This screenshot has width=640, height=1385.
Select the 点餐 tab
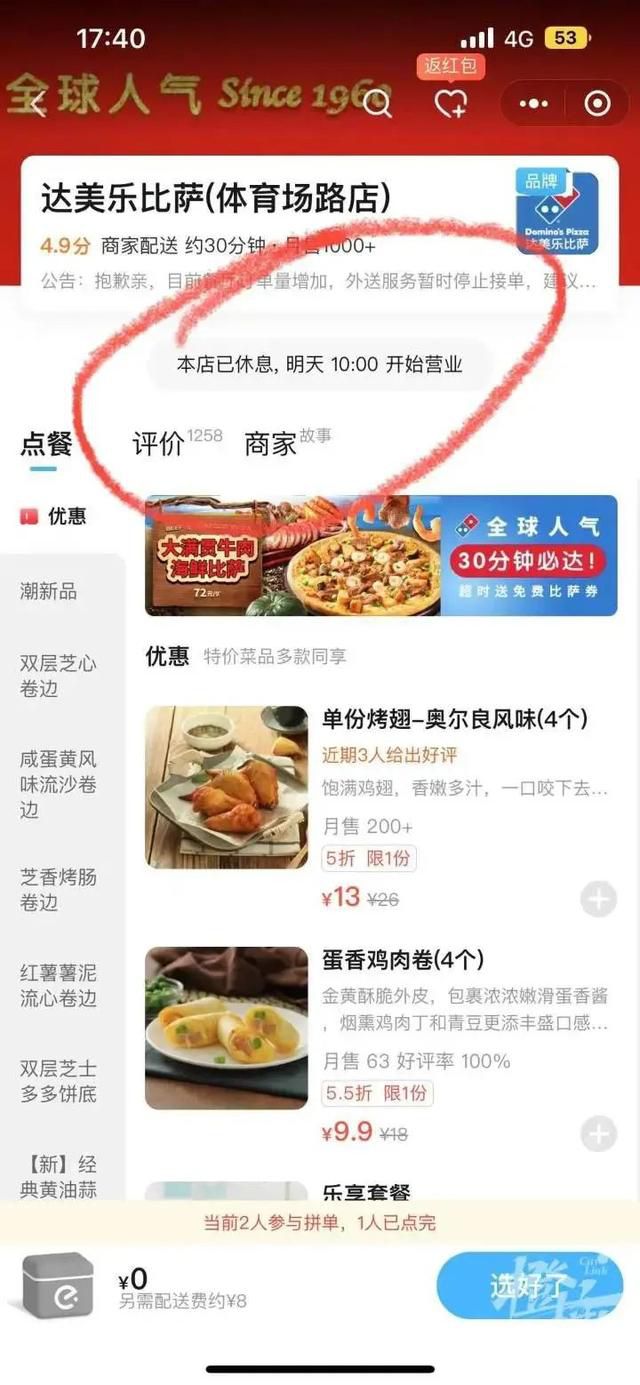(45, 443)
